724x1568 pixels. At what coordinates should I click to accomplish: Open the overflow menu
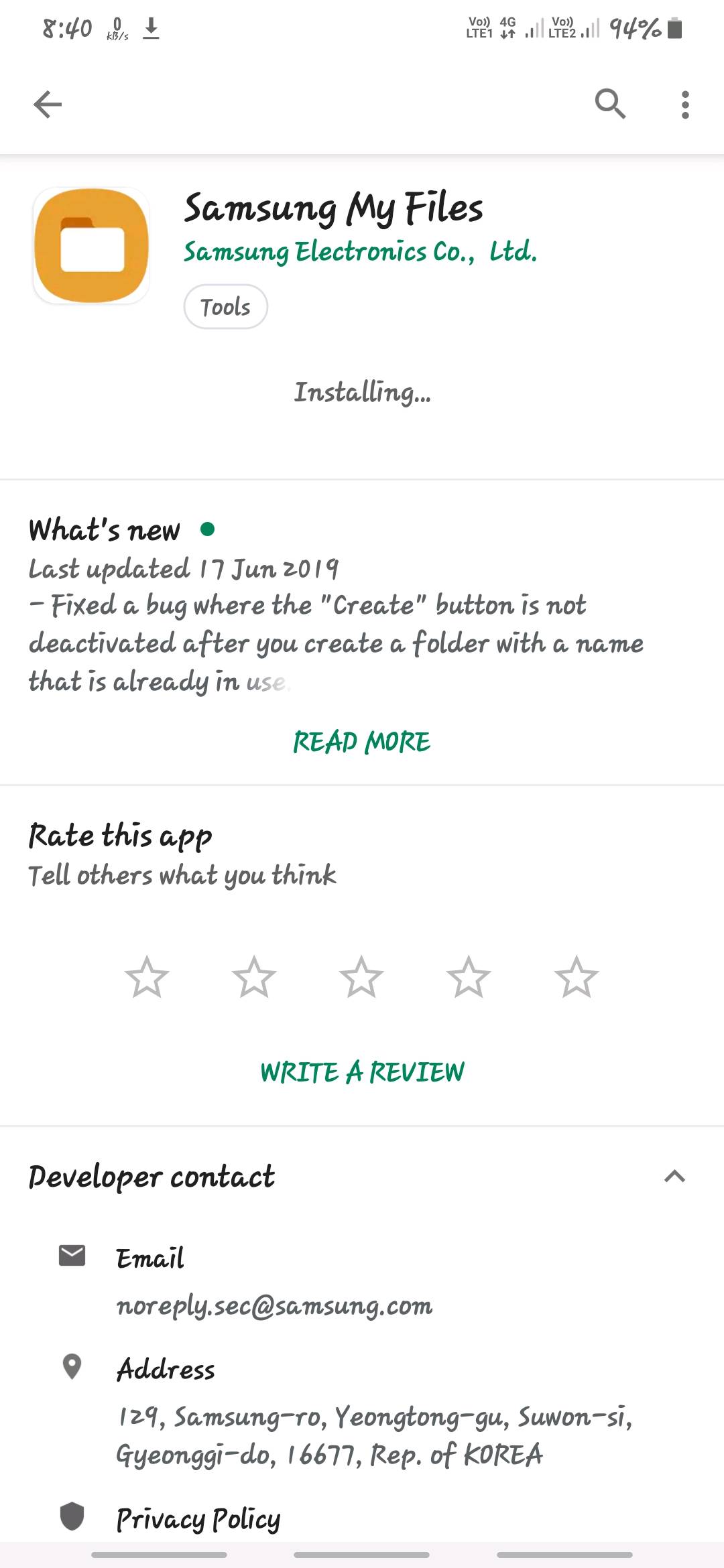(x=684, y=105)
